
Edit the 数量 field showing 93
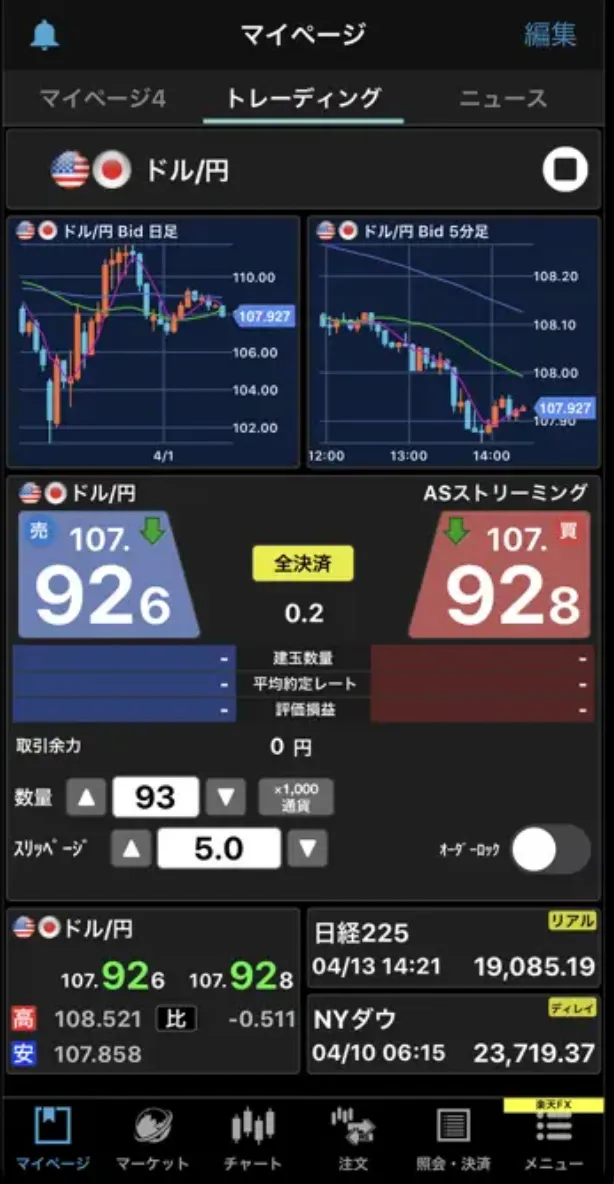click(x=155, y=797)
